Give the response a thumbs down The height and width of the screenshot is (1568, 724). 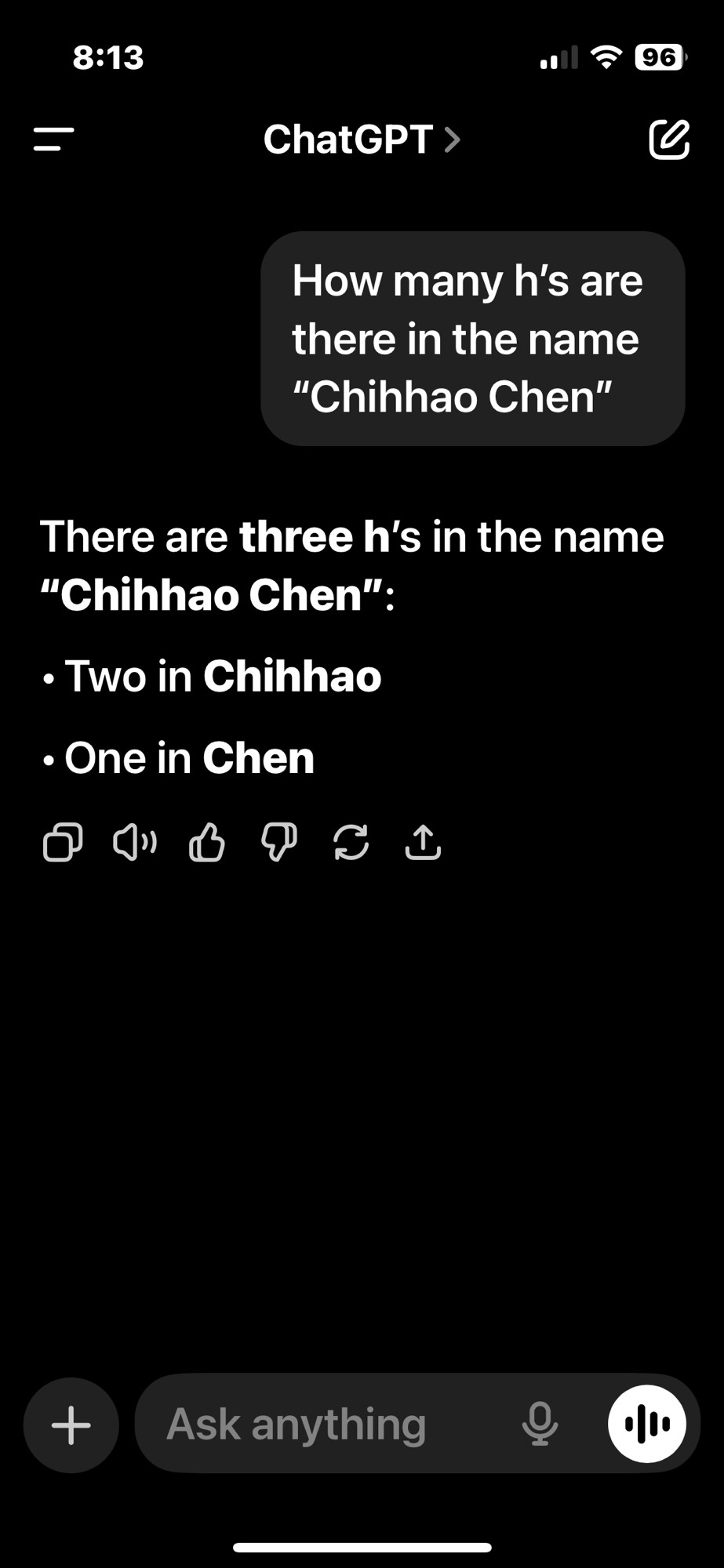[278, 843]
